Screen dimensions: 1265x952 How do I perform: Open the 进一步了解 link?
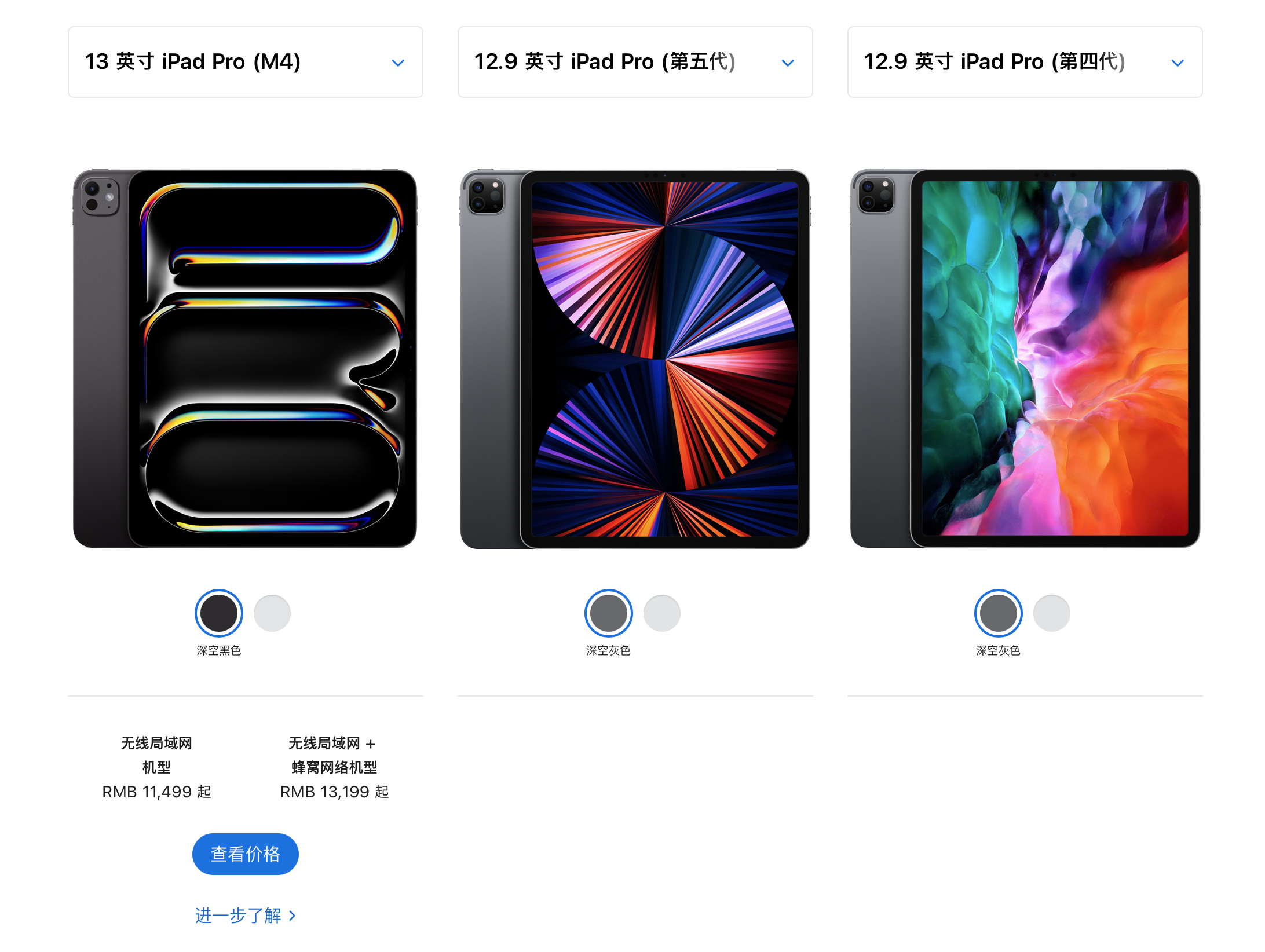pos(245,916)
